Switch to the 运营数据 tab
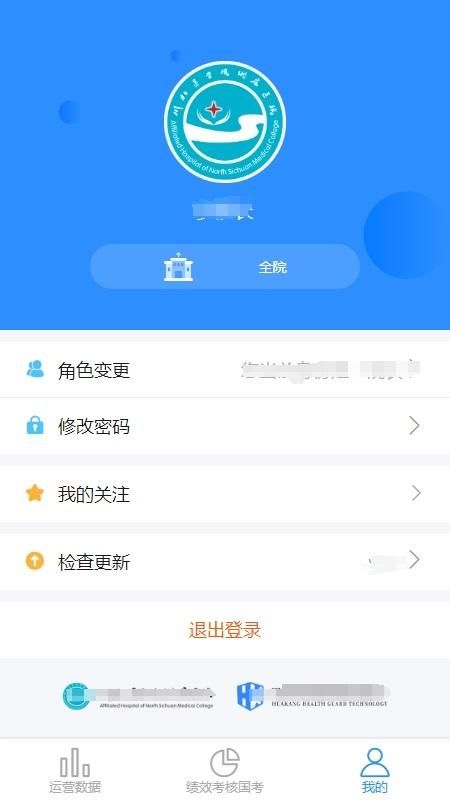Image resolution: width=450 pixels, height=800 pixels. pos(75,770)
